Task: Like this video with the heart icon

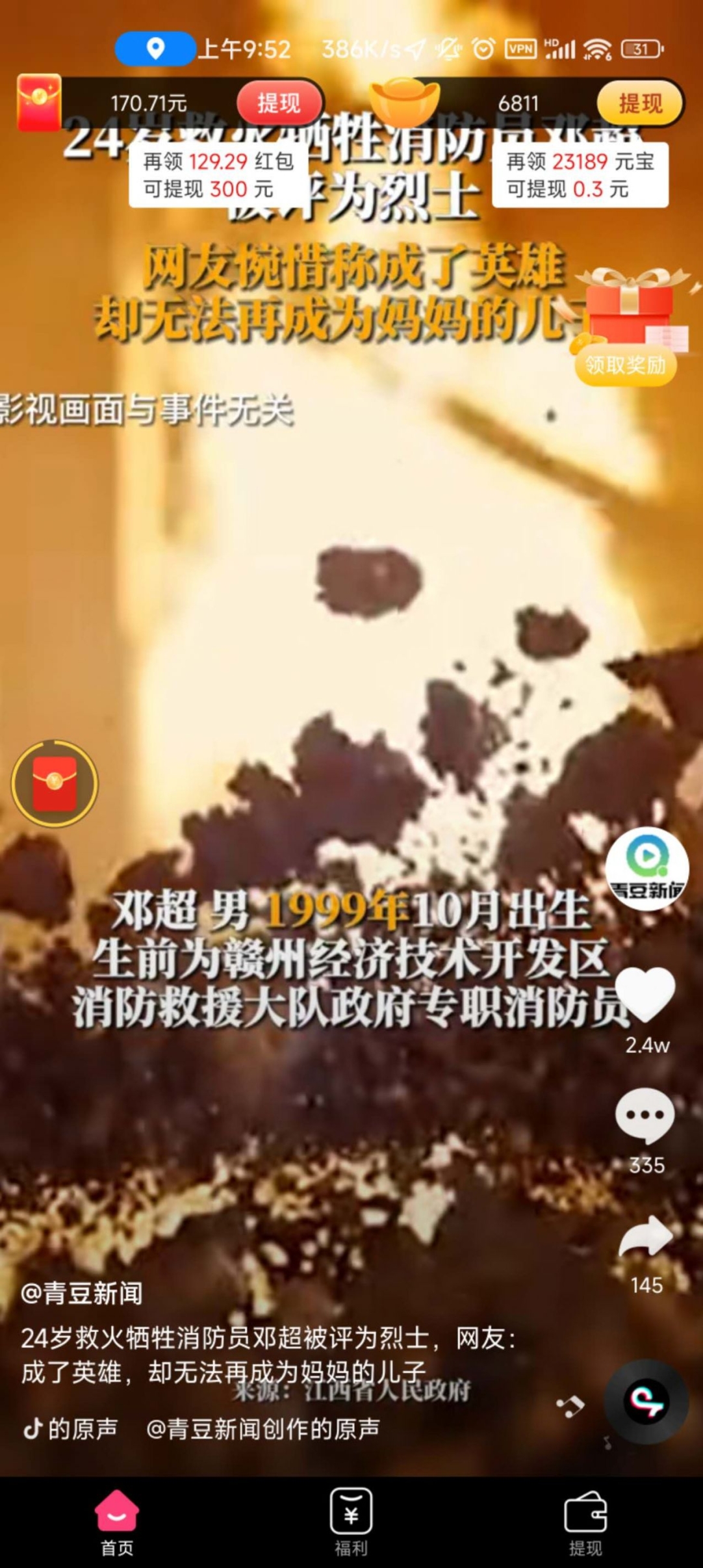Action: pos(645,993)
